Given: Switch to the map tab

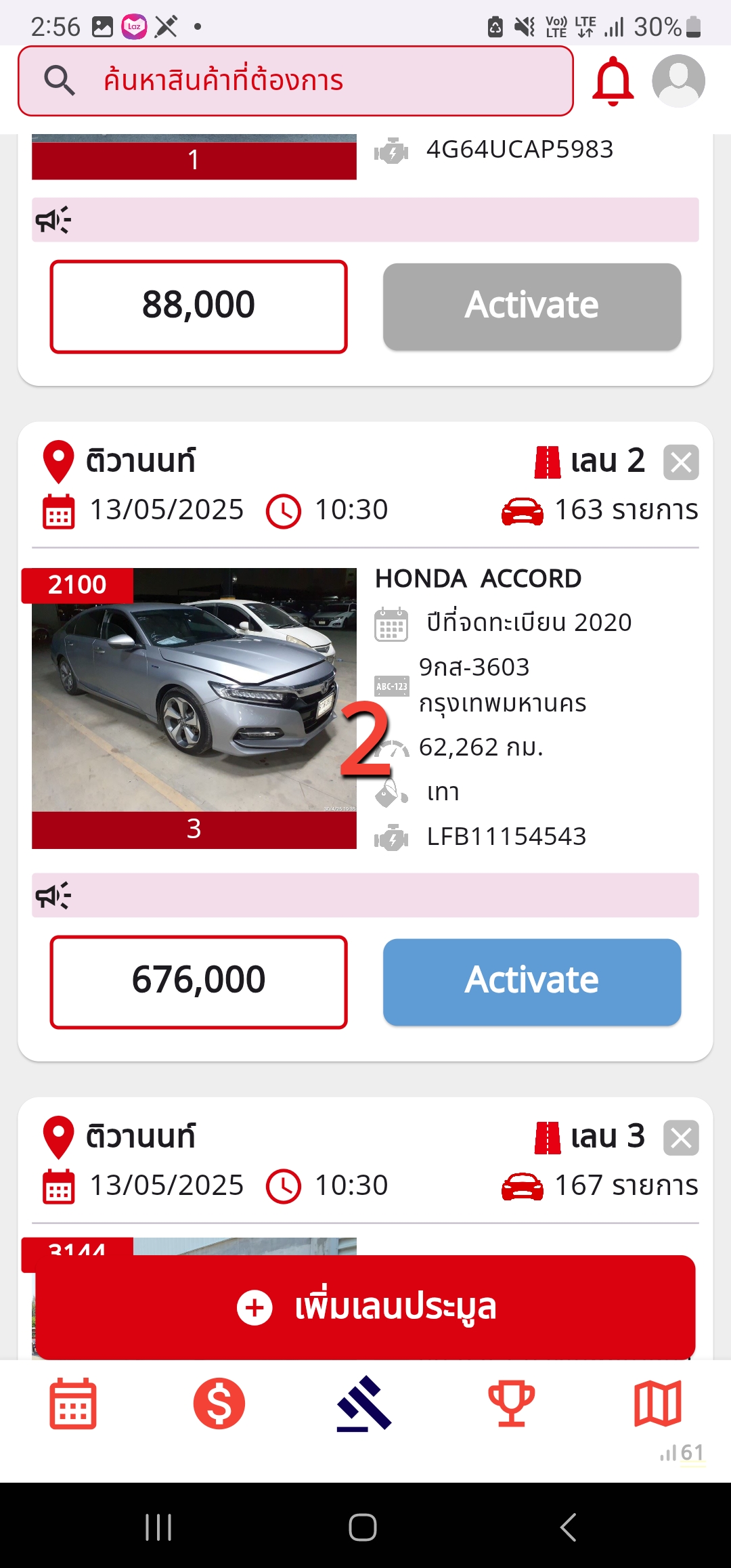Looking at the screenshot, I should [657, 1403].
